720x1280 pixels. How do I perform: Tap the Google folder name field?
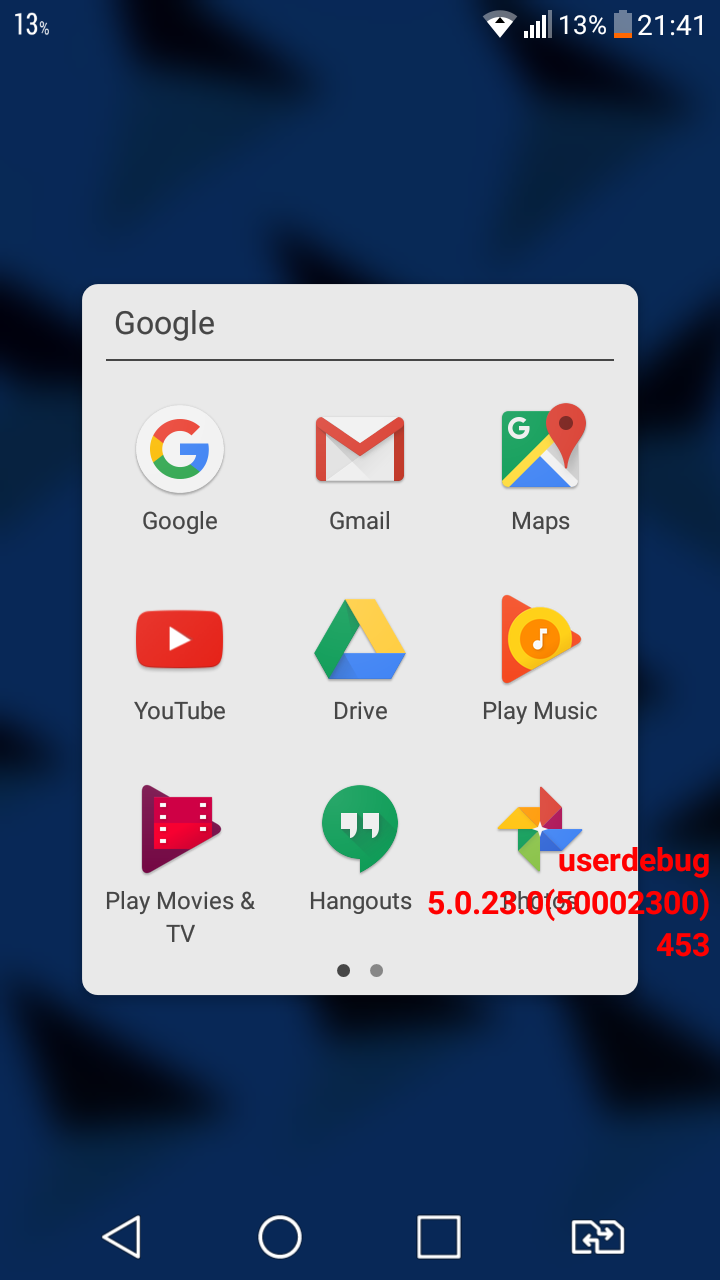(360, 323)
